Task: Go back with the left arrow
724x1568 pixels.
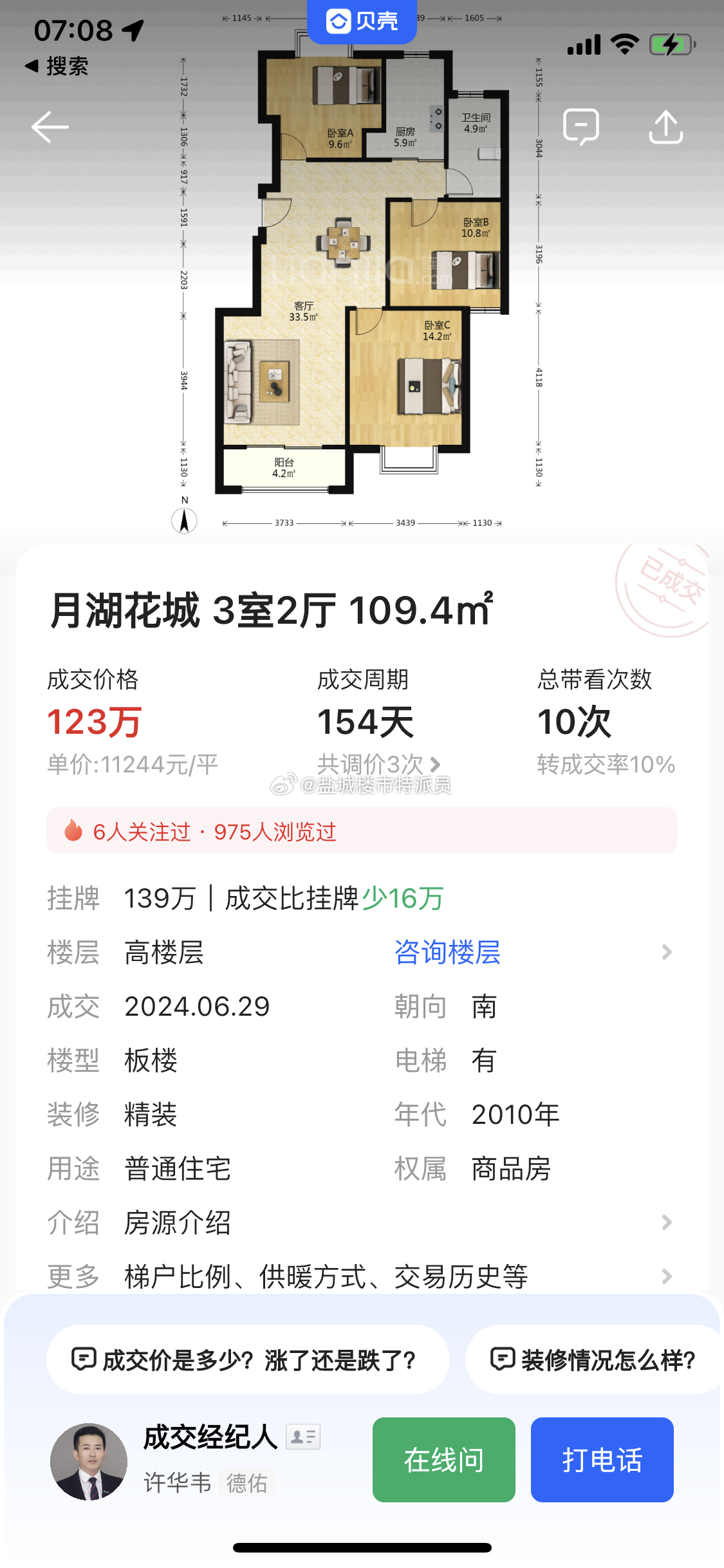Action: pos(50,127)
